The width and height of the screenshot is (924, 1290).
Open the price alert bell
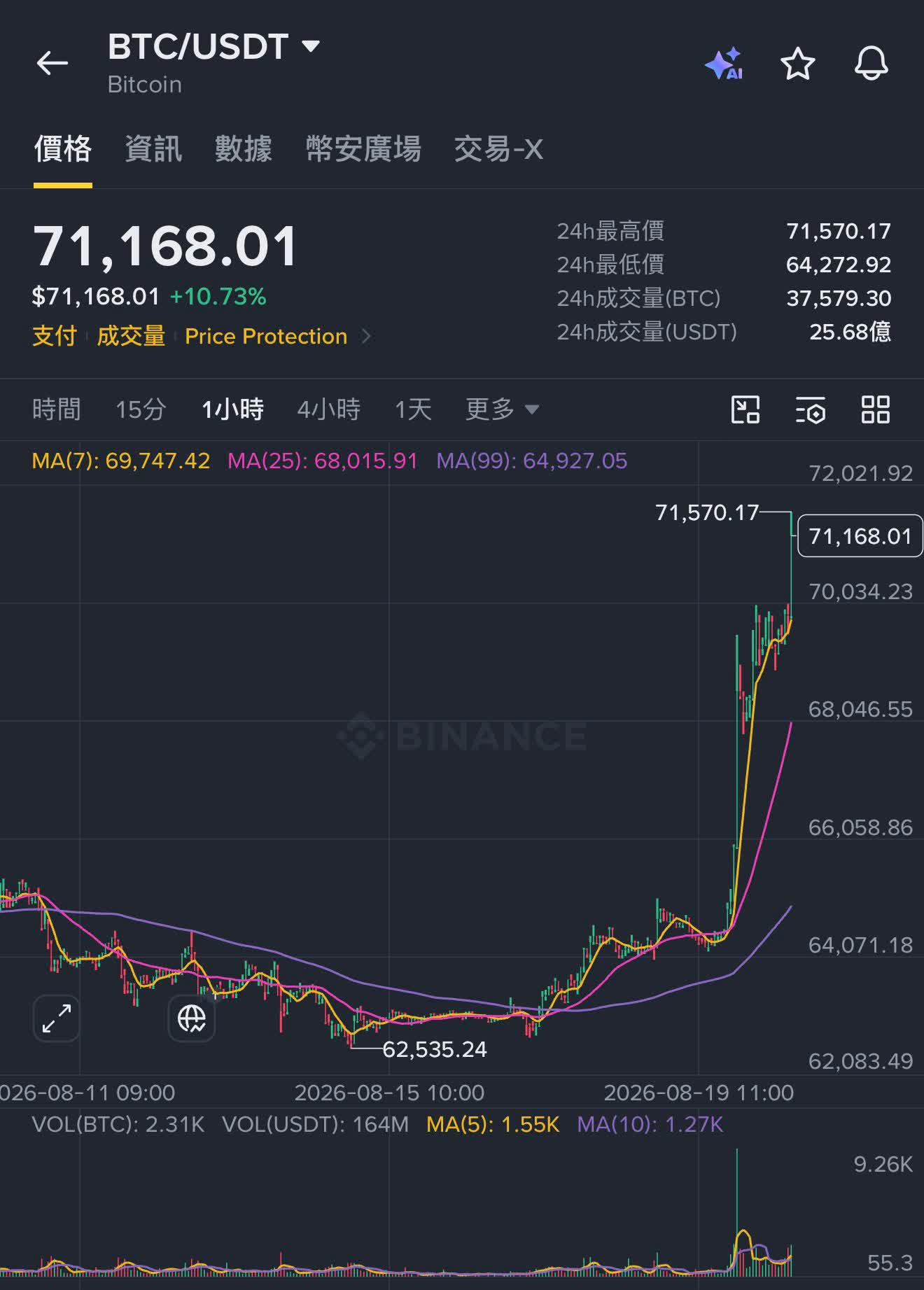pyautogui.click(x=871, y=64)
